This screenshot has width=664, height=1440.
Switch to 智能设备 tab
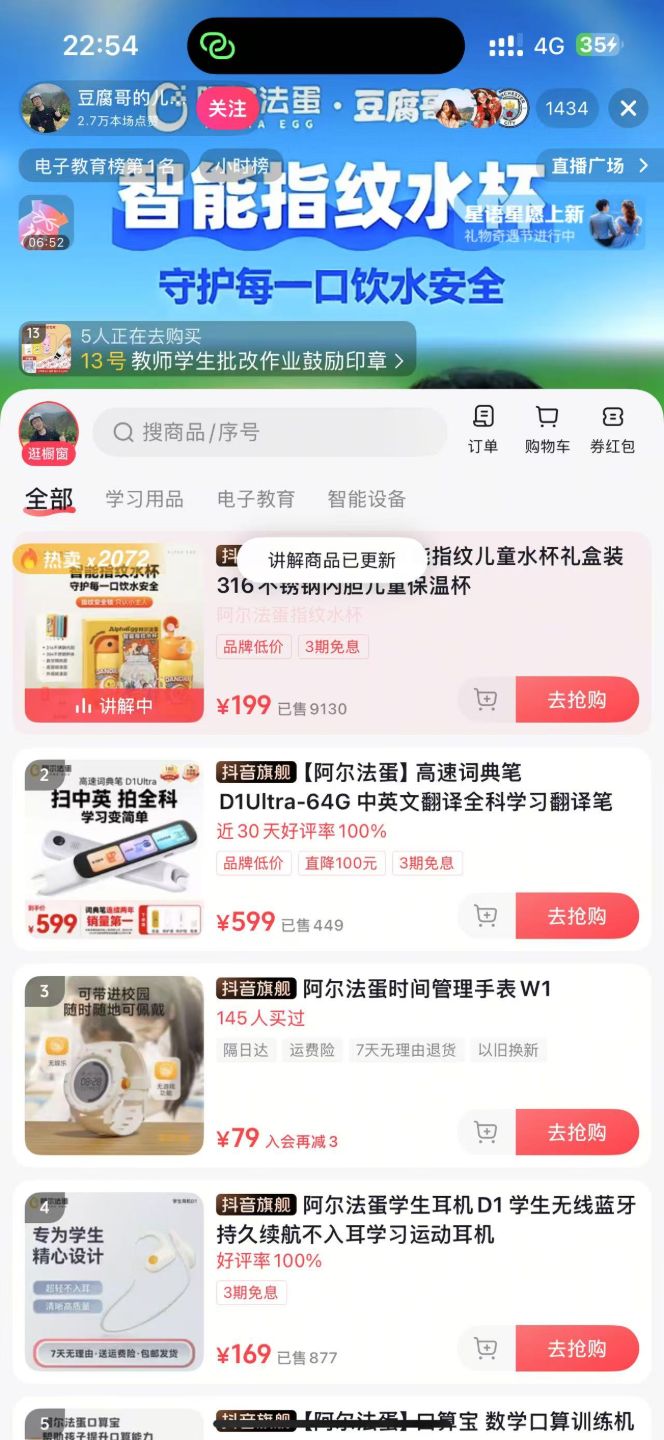pos(367,499)
